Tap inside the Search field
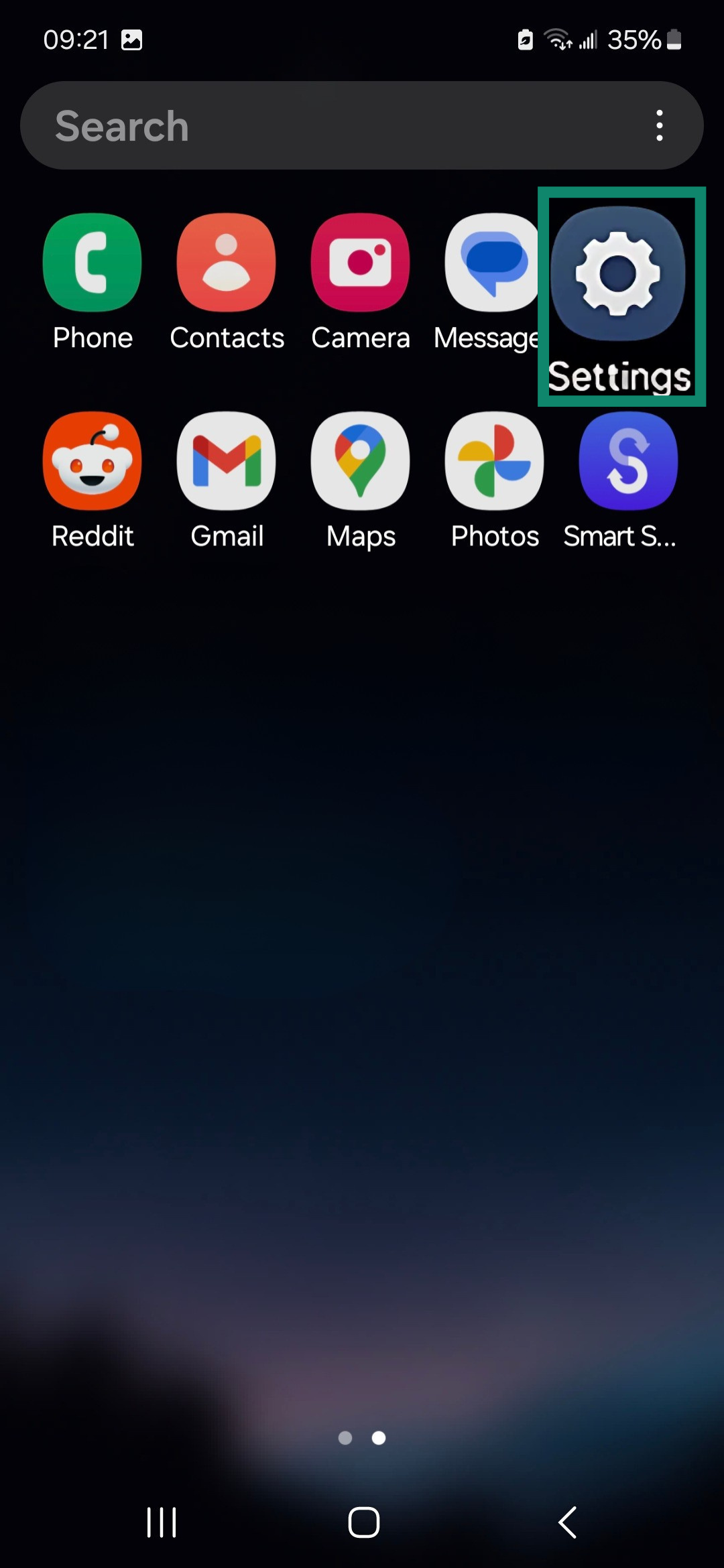The height and width of the screenshot is (1568, 724). (268, 125)
